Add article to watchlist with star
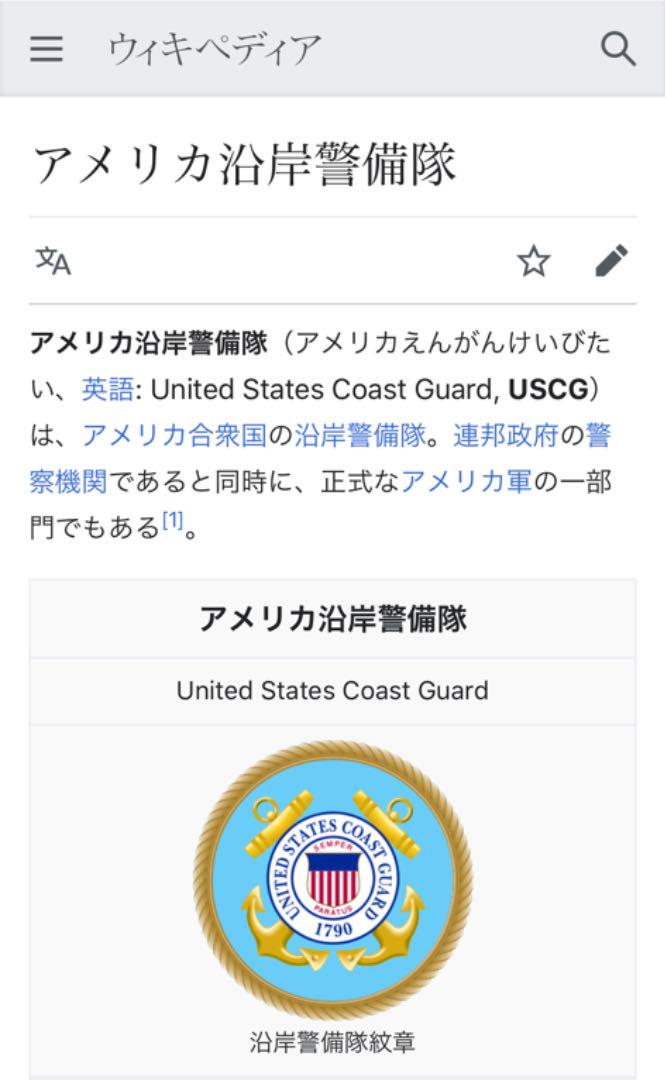The height and width of the screenshot is (1080, 666). point(534,261)
